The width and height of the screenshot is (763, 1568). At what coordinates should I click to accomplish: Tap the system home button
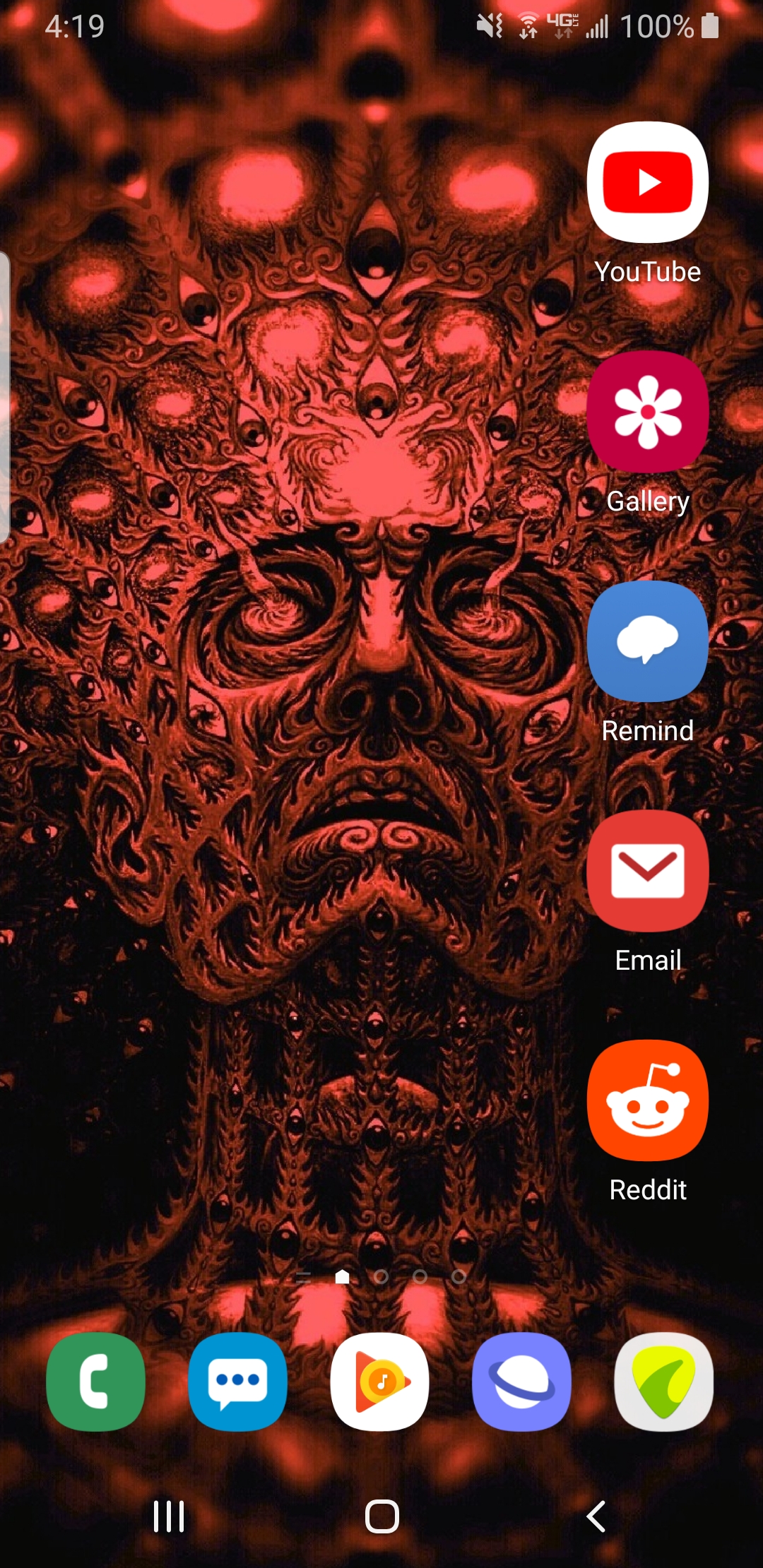[381, 1516]
